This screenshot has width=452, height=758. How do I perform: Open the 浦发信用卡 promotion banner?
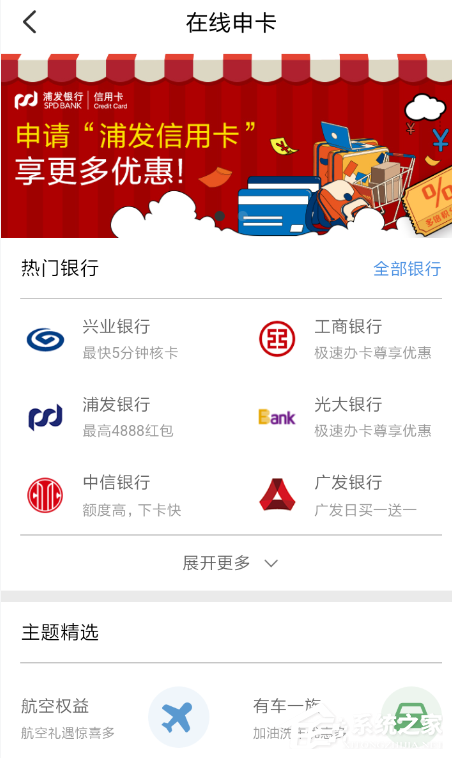tap(226, 146)
